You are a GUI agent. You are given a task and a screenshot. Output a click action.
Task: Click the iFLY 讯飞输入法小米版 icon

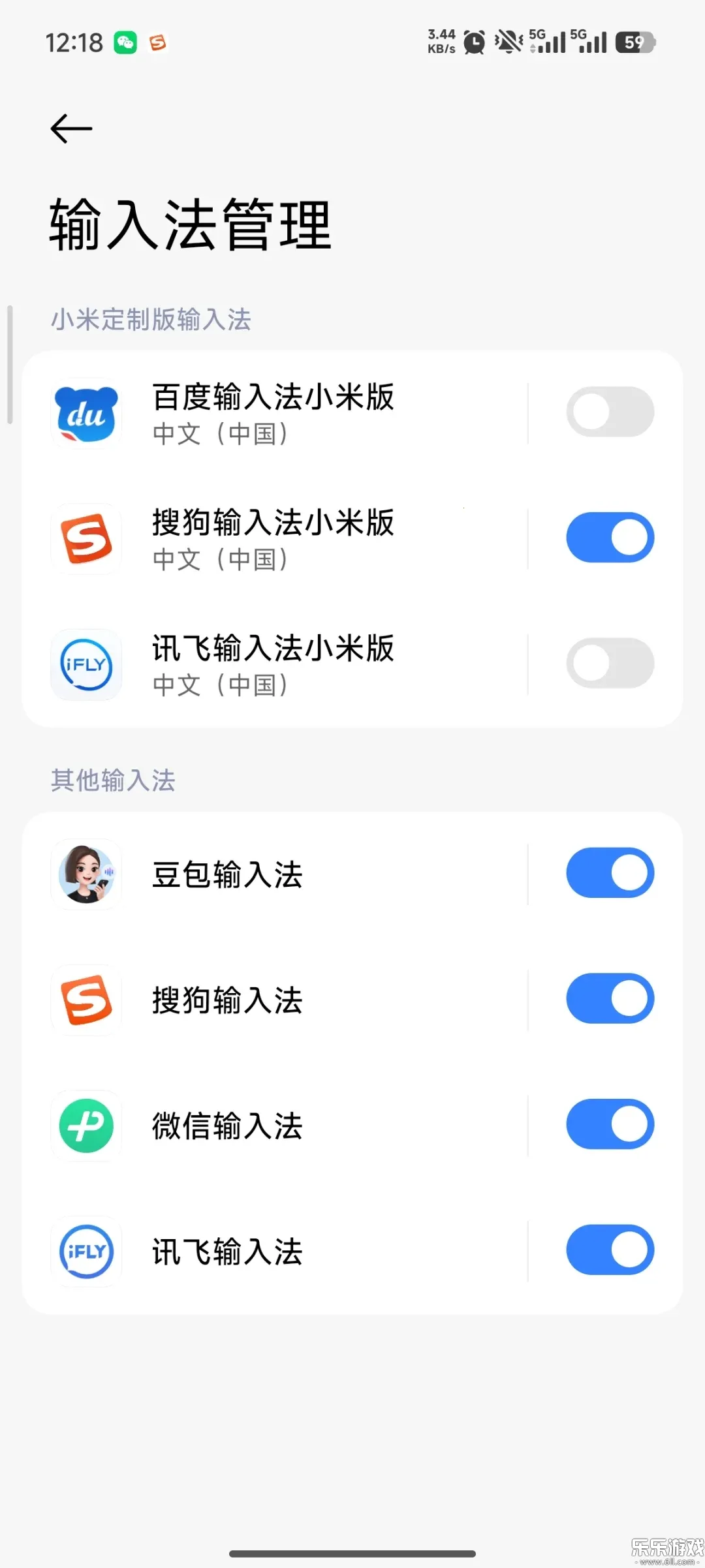pyautogui.click(x=86, y=664)
